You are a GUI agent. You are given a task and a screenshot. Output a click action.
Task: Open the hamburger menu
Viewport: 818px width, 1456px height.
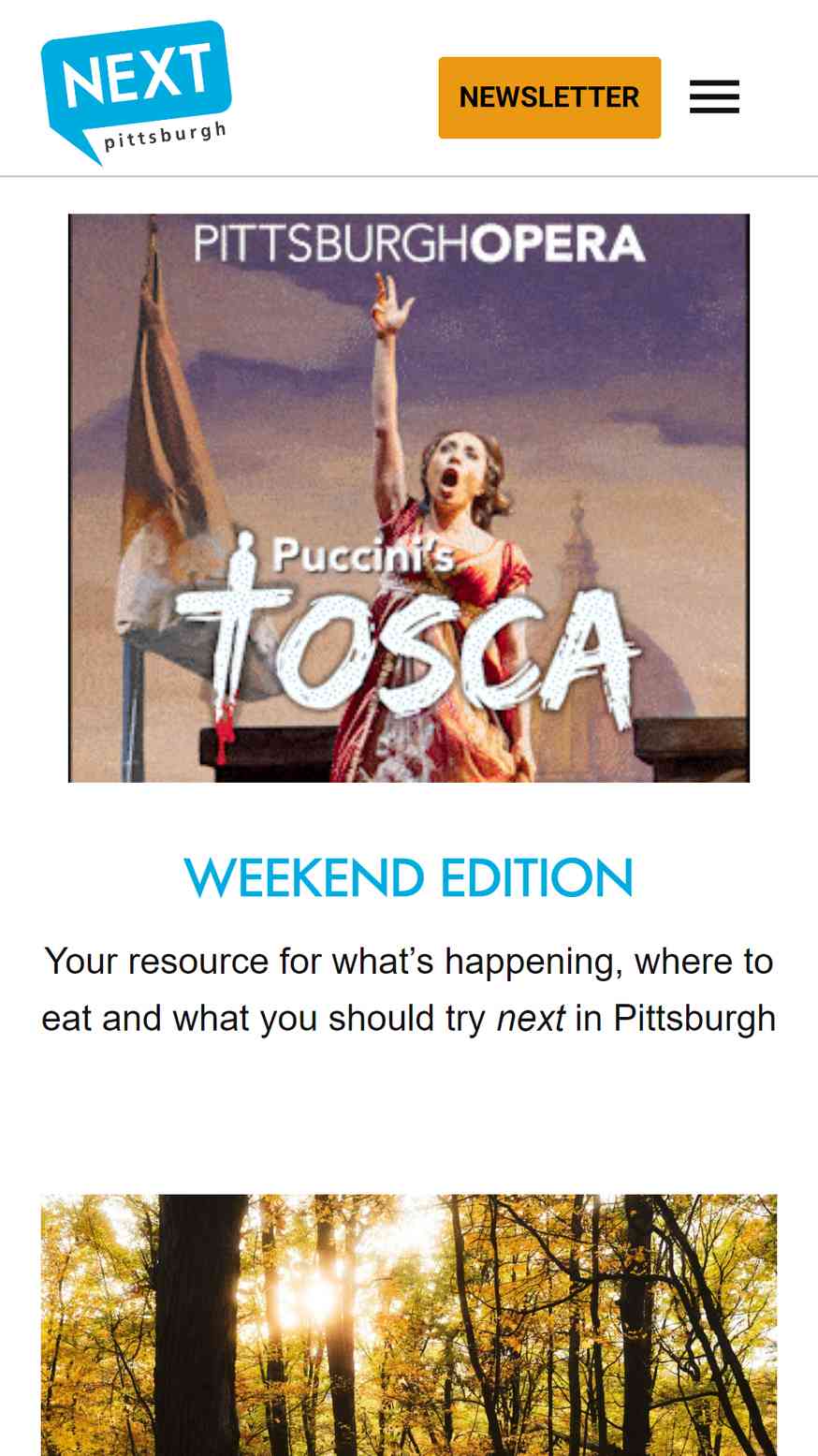pyautogui.click(x=714, y=97)
